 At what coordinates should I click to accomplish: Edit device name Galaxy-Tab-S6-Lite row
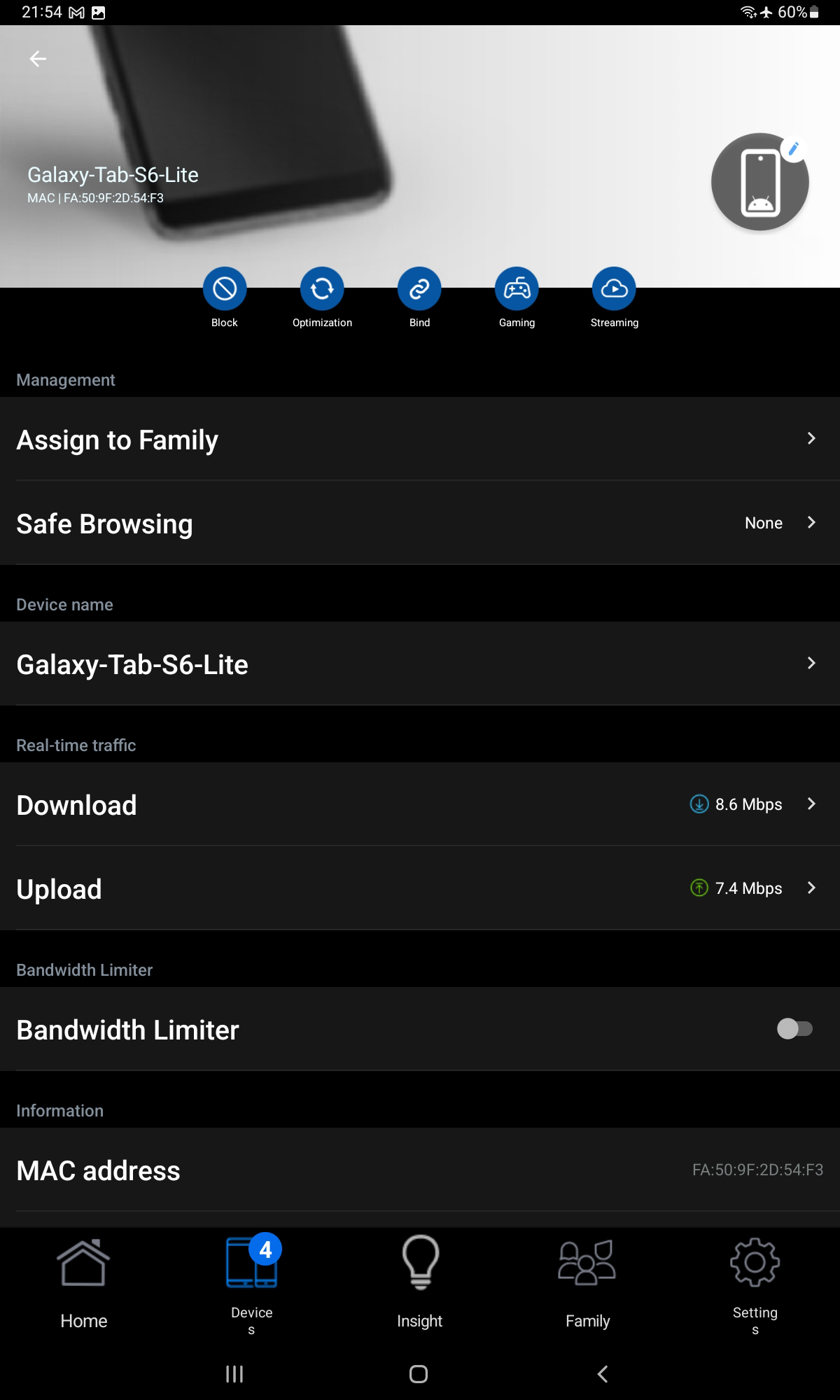click(x=420, y=664)
